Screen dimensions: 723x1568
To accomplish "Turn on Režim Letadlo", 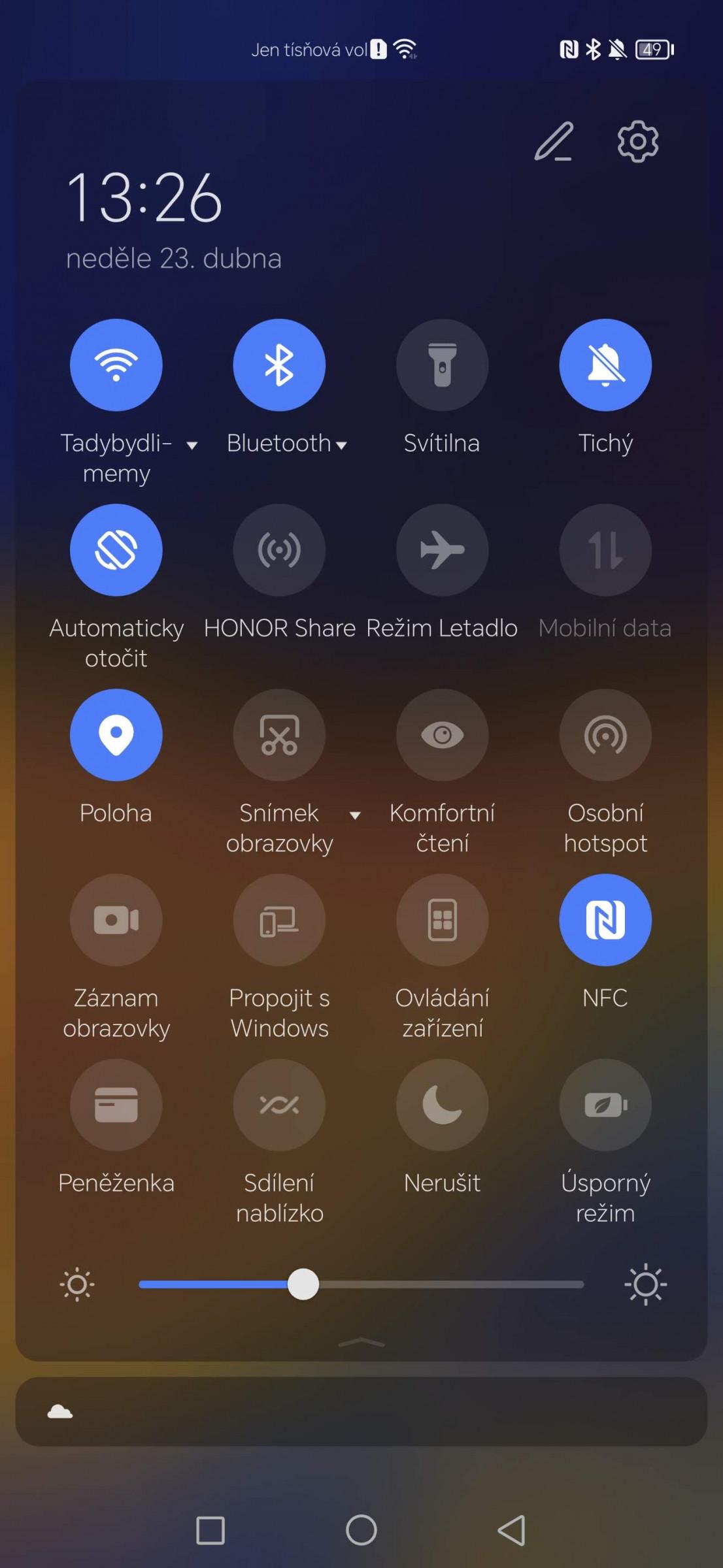I will click(443, 549).
